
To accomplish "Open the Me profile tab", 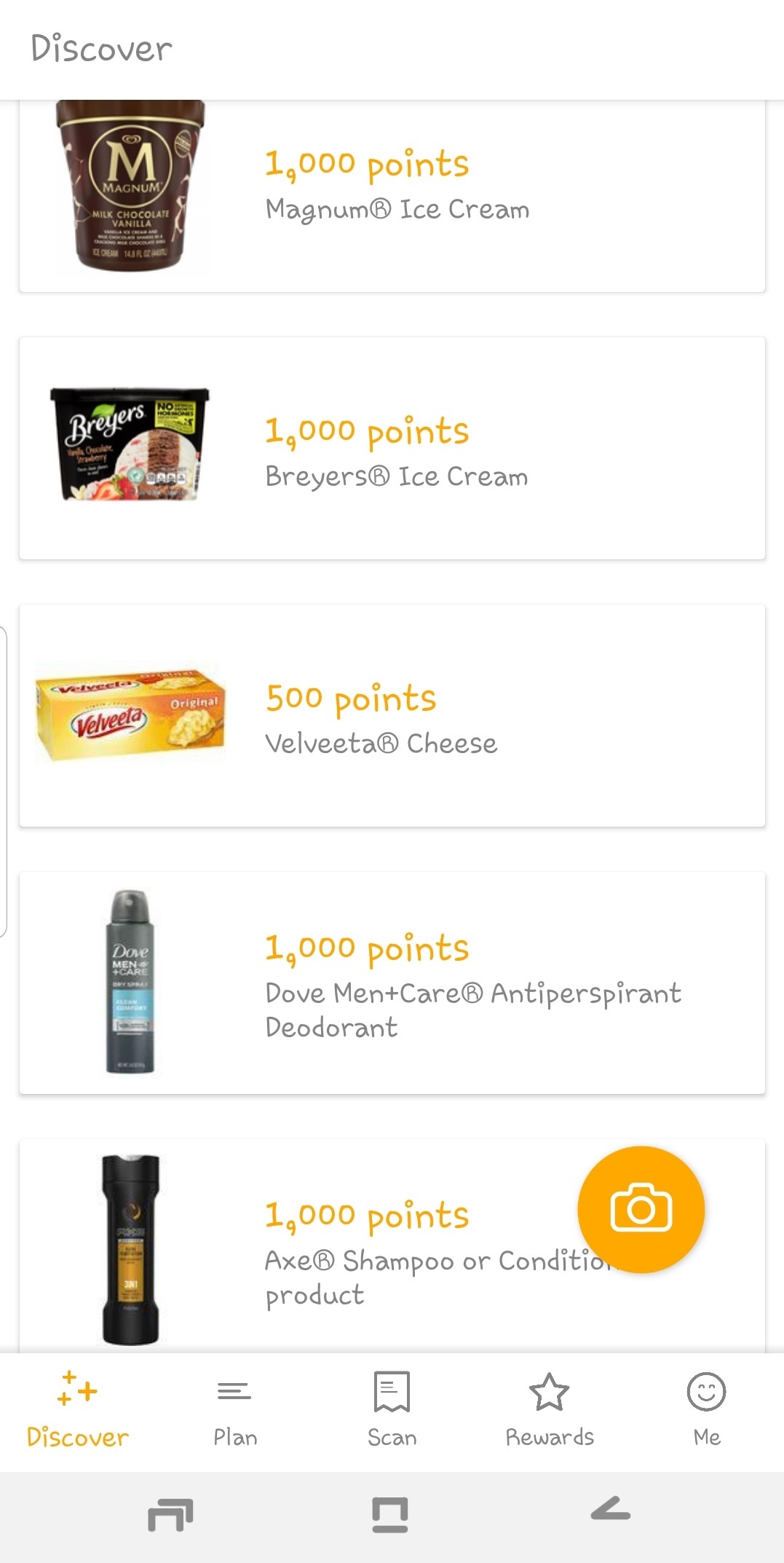I will pyautogui.click(x=706, y=1410).
